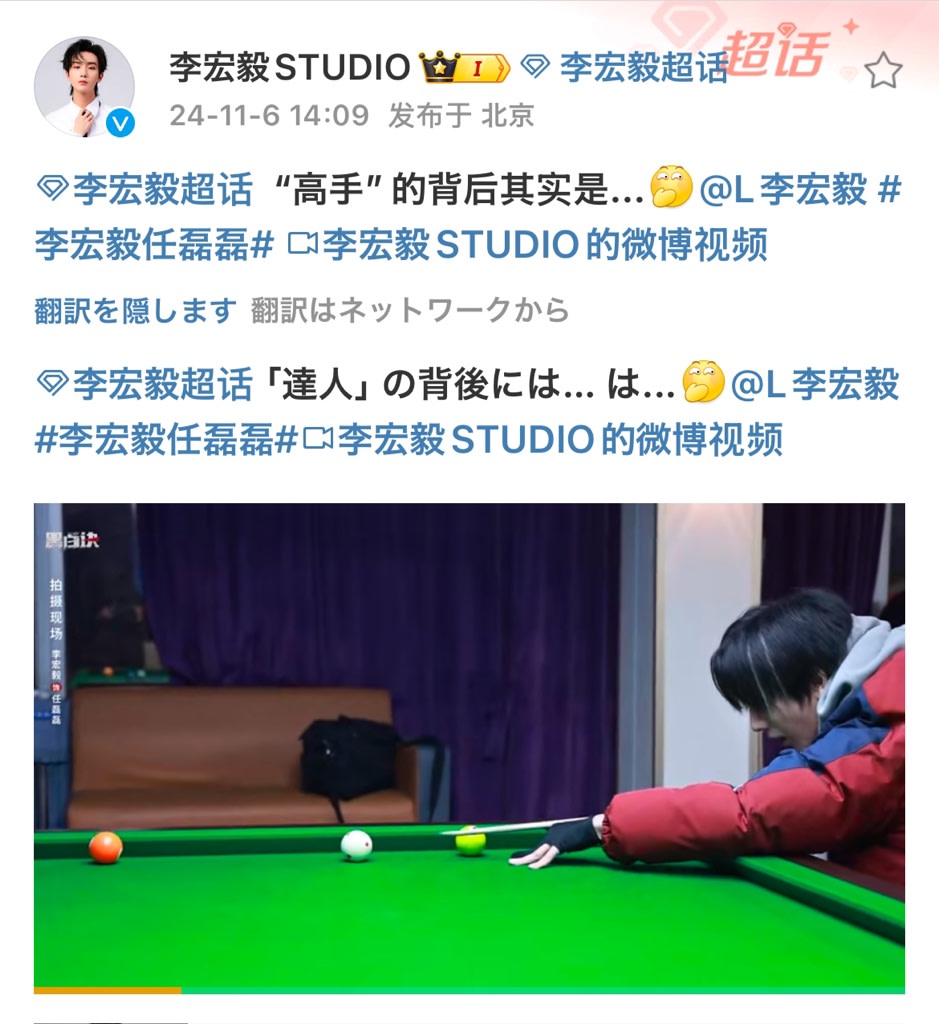The image size is (939, 1024).
Task: Open hashtag #李宏毅任磊磊# in original post
Action: point(154,244)
